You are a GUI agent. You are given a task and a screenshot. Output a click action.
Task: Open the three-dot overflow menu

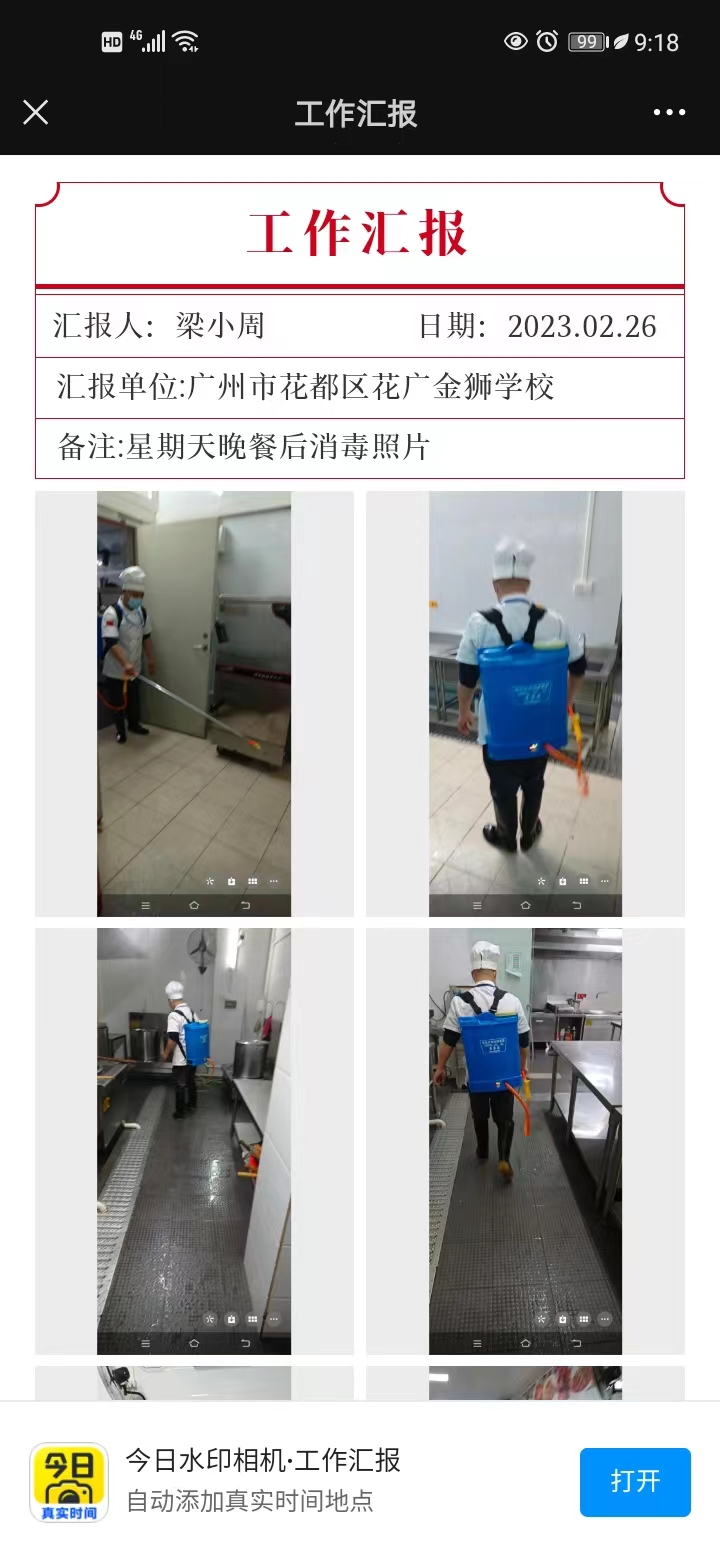tap(669, 113)
